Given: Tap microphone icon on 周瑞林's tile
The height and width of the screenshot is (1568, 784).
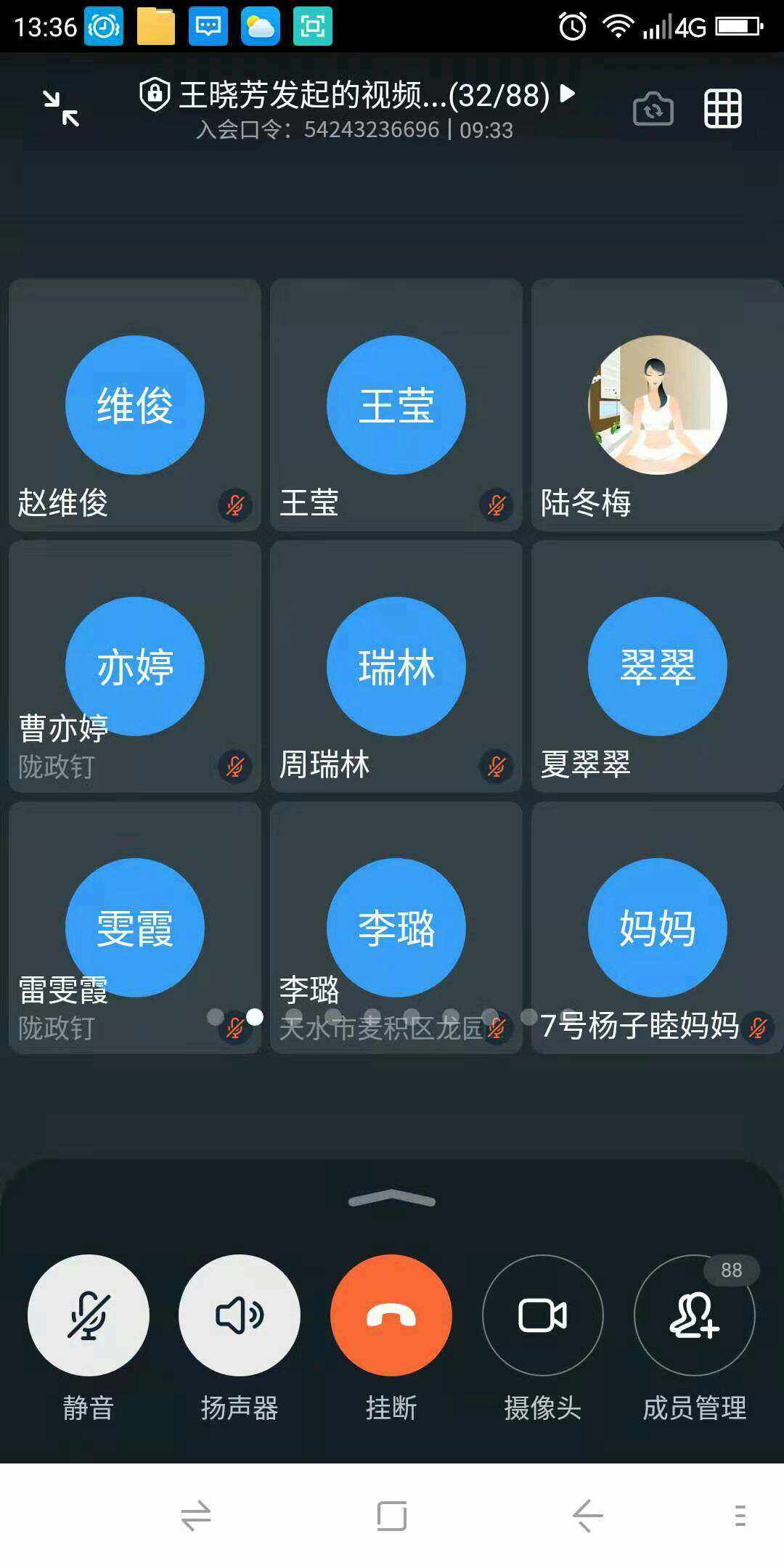Looking at the screenshot, I should [x=494, y=764].
